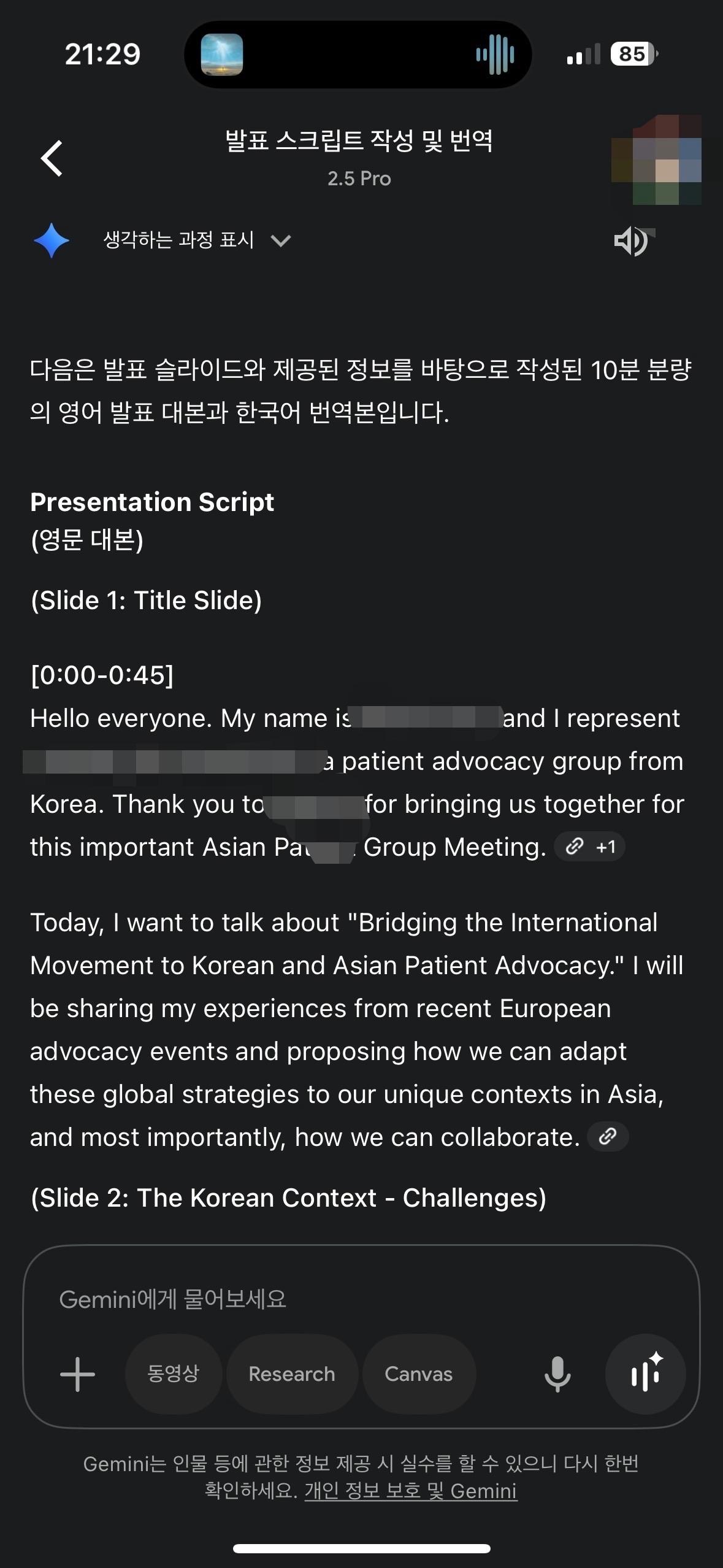
Task: Open the 개인 정보 보호 및 Gemini link
Action: [411, 1491]
